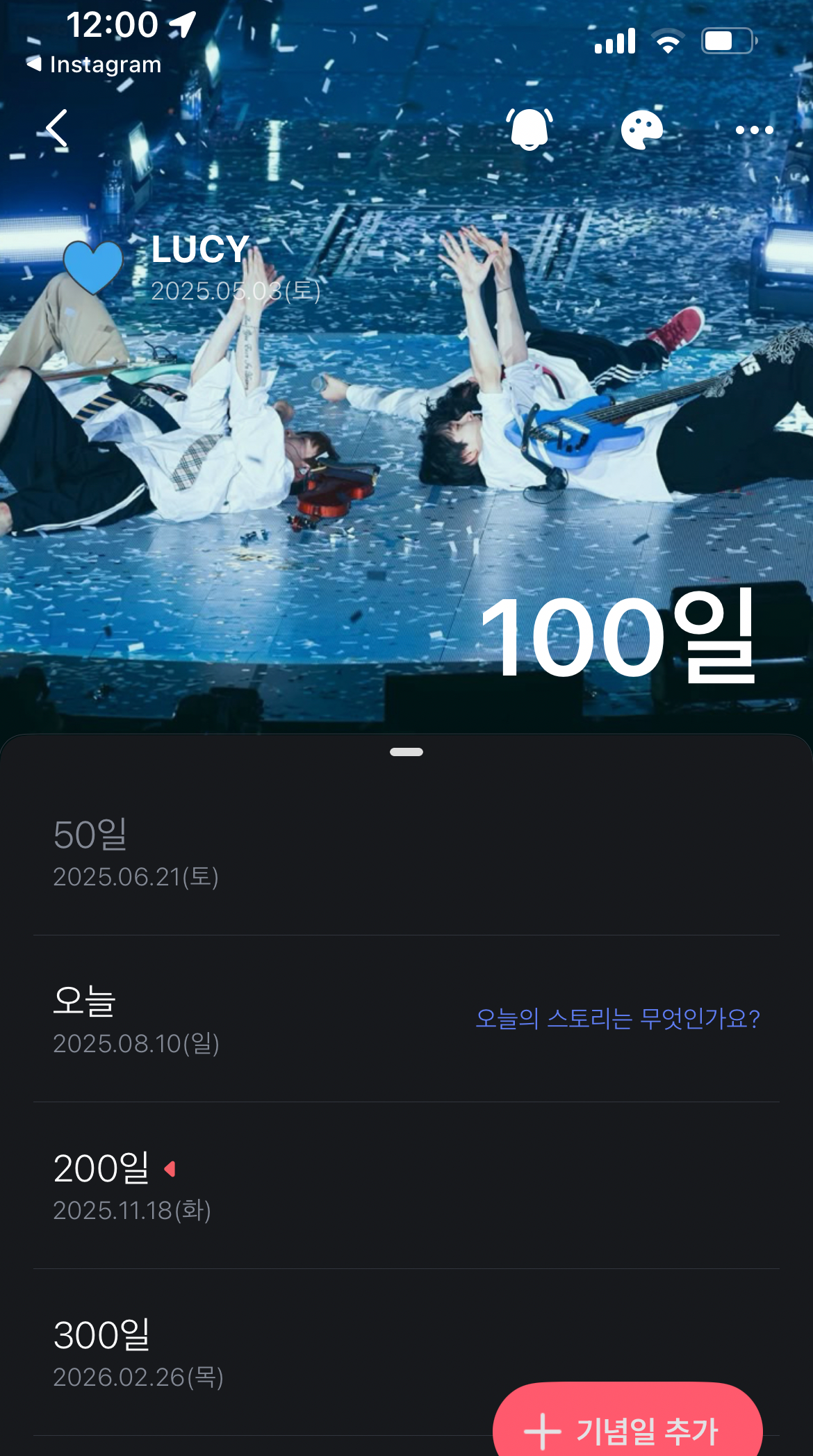Return to Instagram via status bar link

pos(95,65)
